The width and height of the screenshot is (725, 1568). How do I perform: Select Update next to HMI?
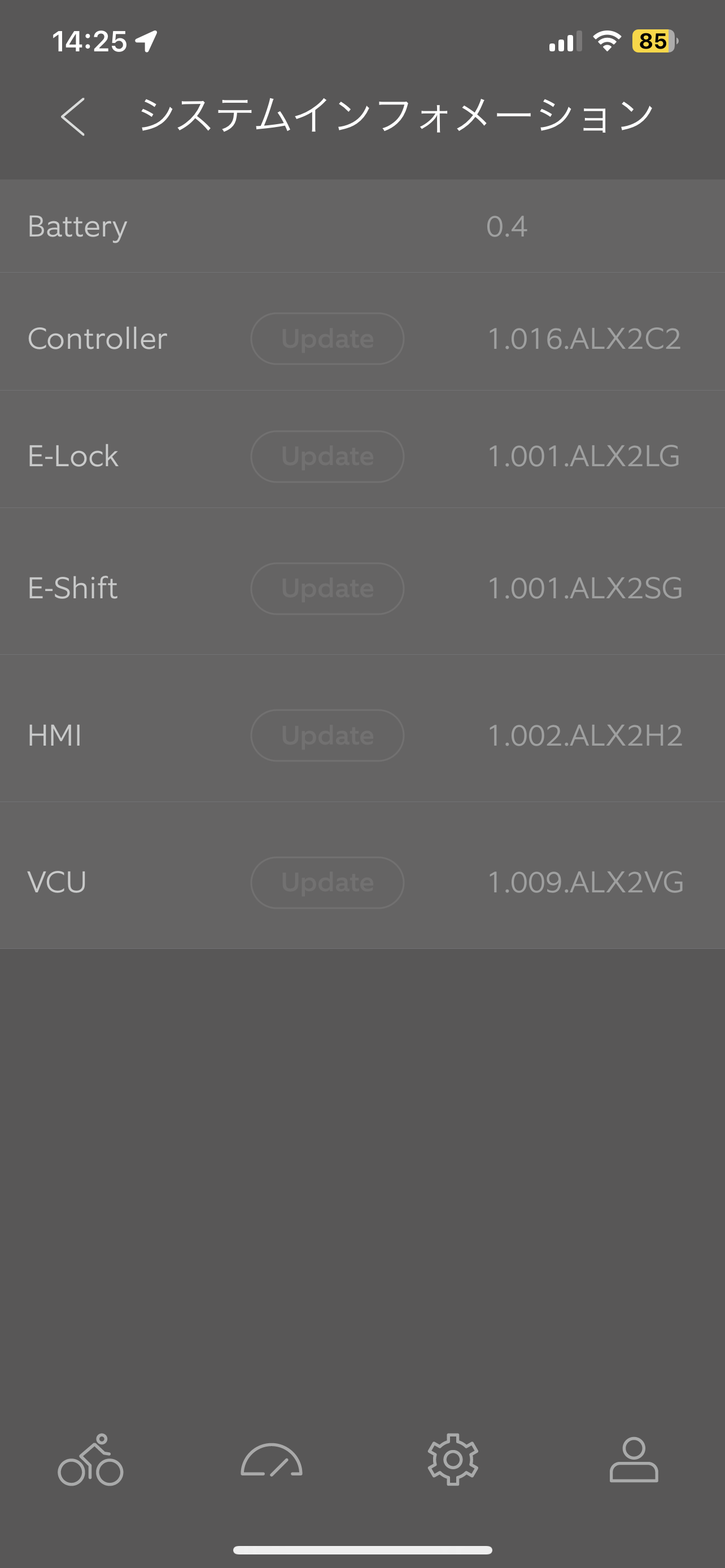tap(327, 735)
